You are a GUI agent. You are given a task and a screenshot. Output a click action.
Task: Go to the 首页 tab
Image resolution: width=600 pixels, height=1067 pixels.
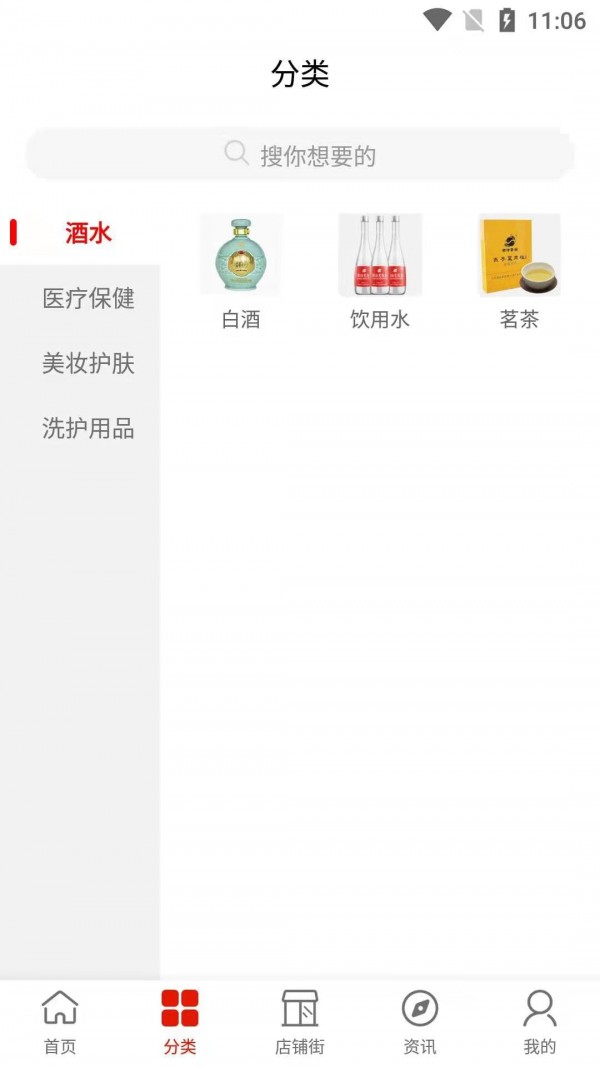60,1022
